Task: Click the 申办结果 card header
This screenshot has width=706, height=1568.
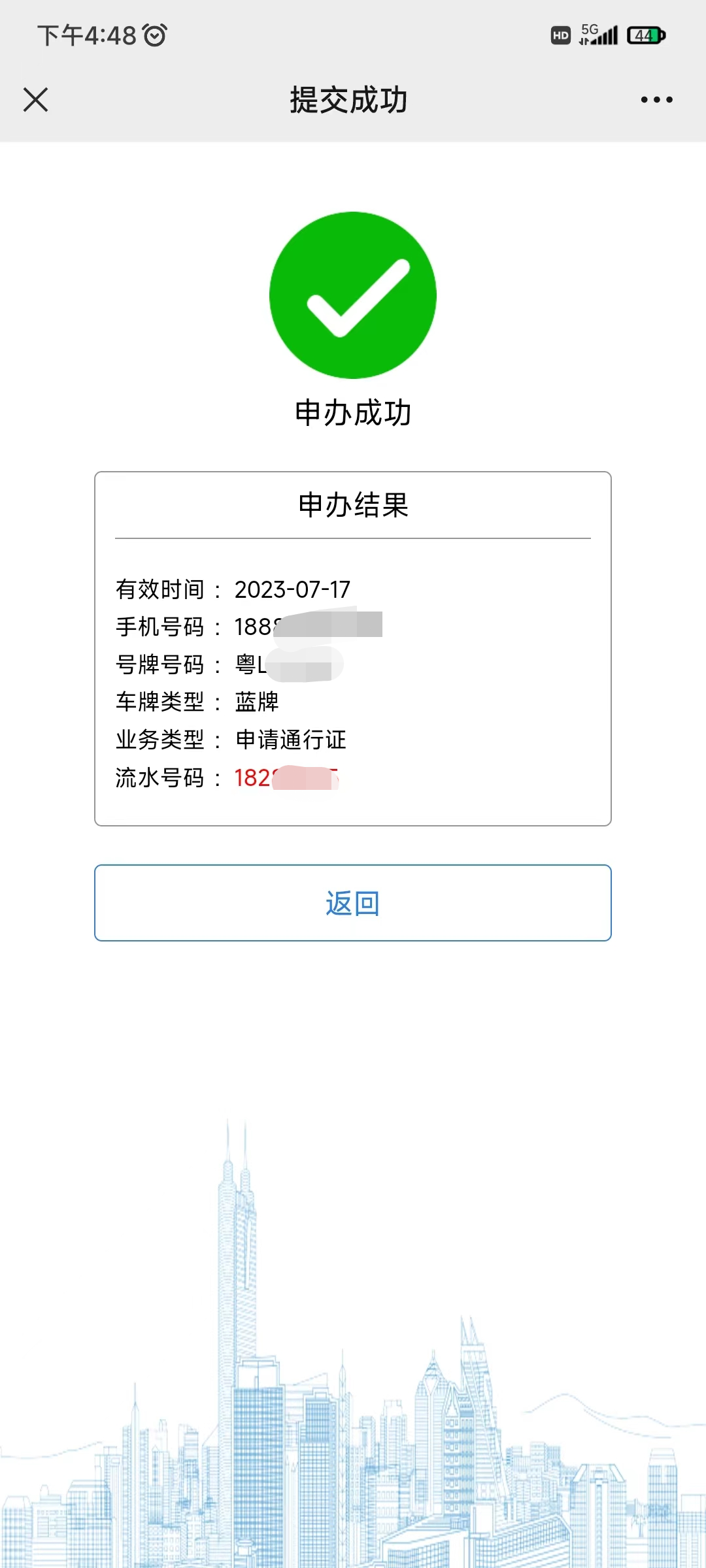Action: coord(353,504)
